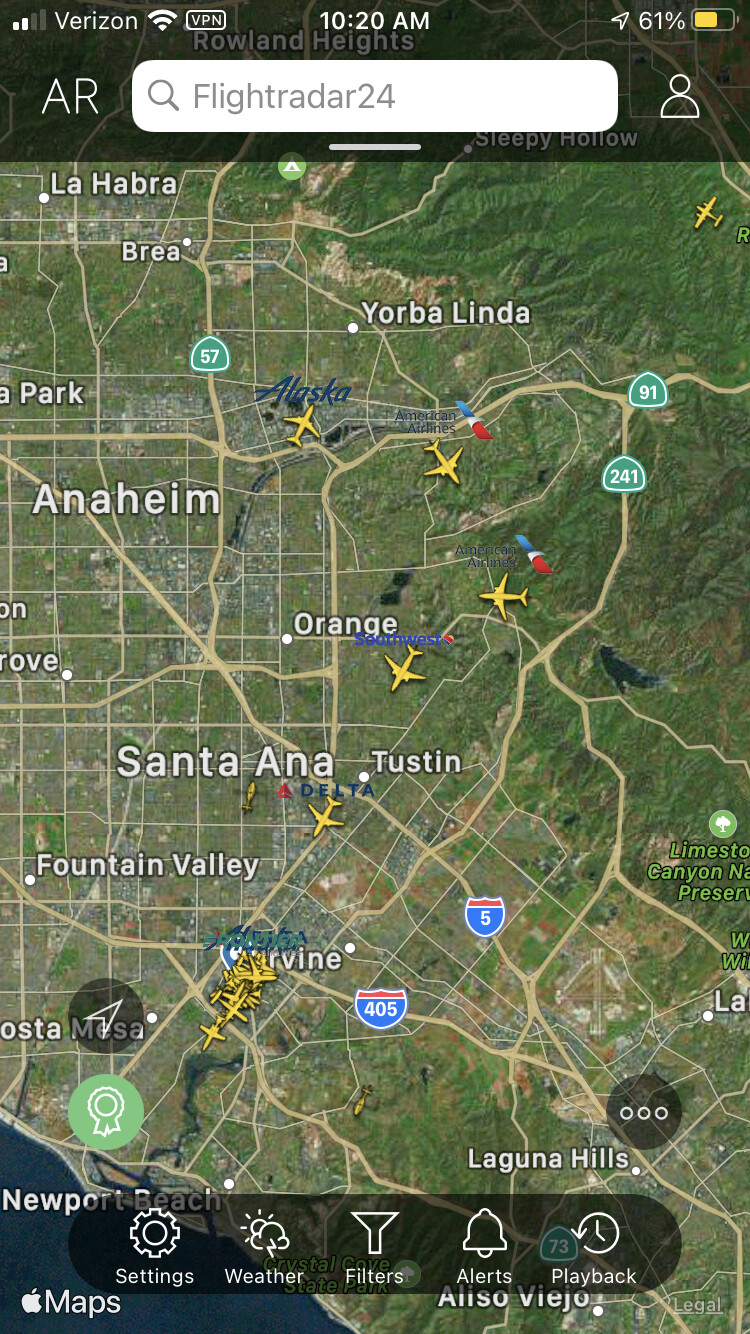750x1334 pixels.
Task: Open Settings in the bottom toolbar
Action: pos(154,1246)
